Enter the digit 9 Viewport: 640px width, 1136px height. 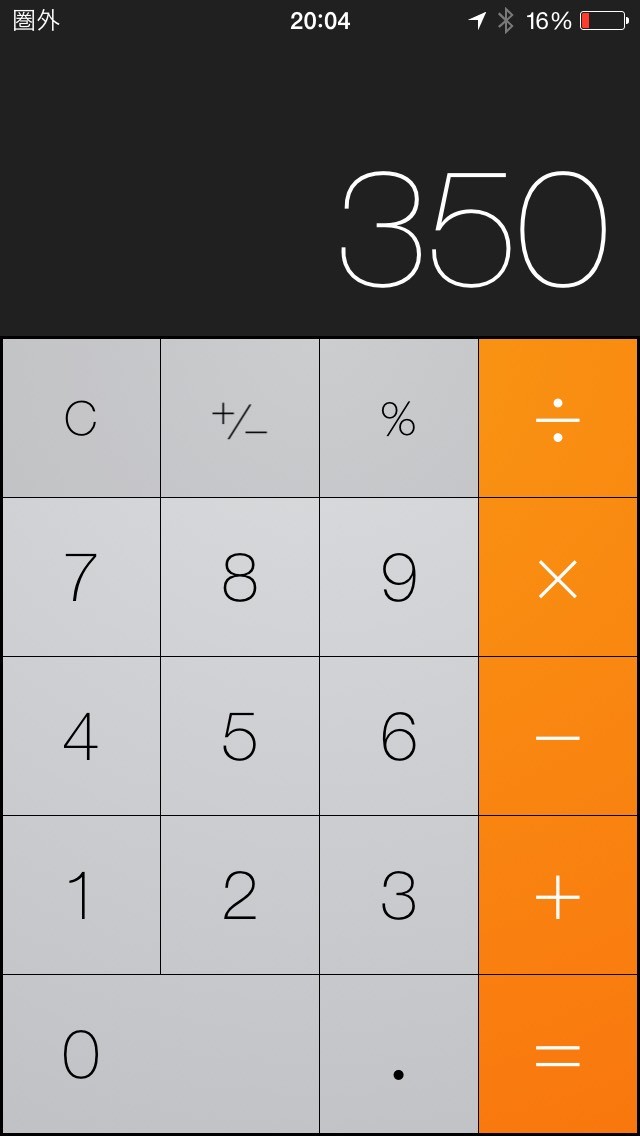(399, 577)
